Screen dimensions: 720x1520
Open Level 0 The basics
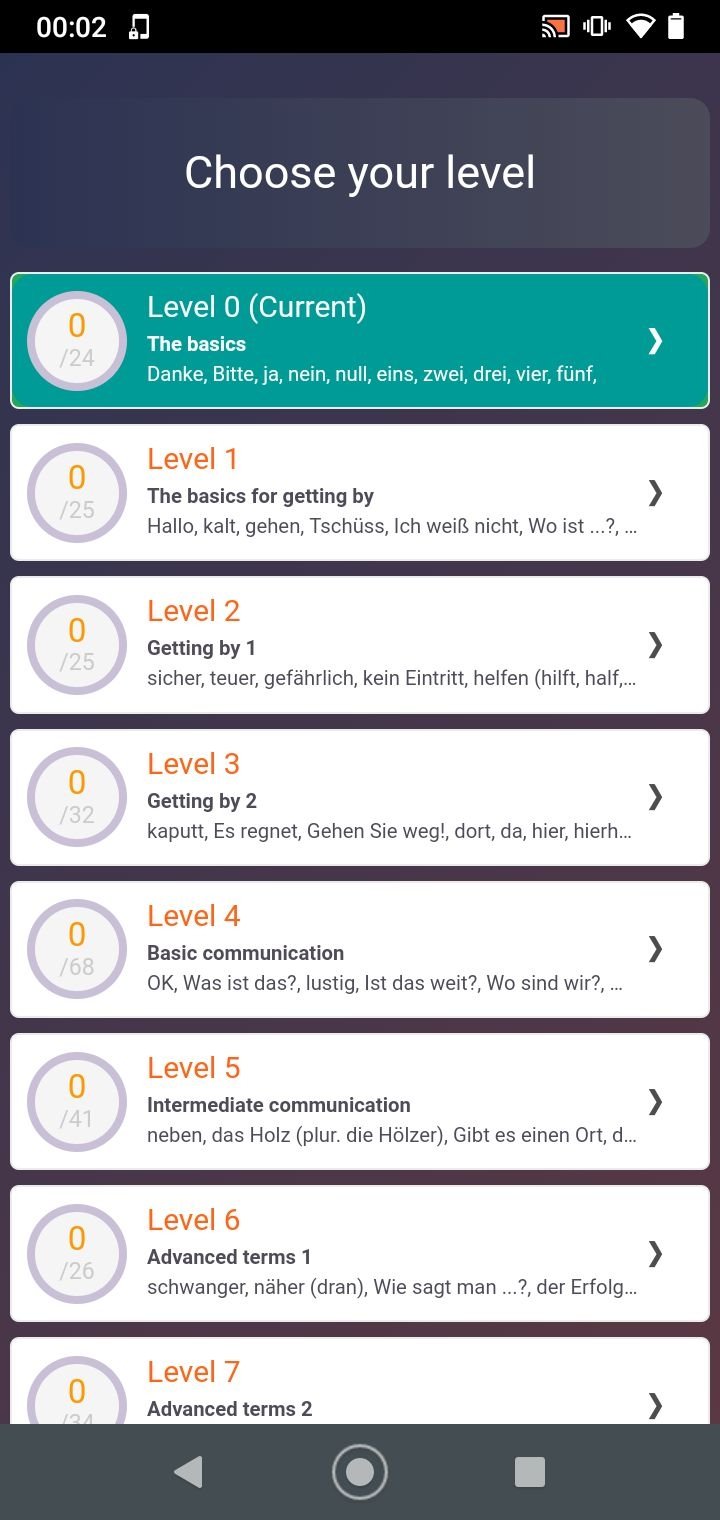tap(360, 341)
